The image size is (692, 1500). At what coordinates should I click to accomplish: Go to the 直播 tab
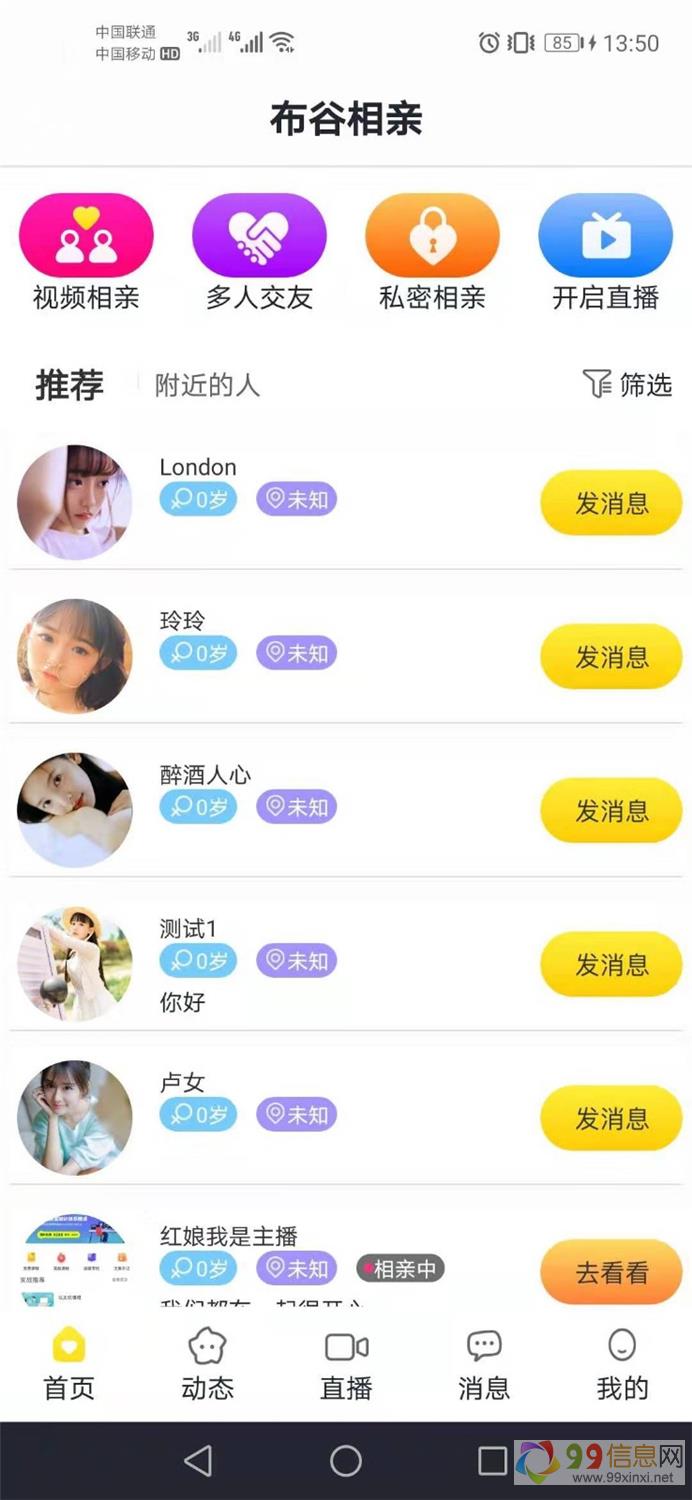tap(346, 1364)
